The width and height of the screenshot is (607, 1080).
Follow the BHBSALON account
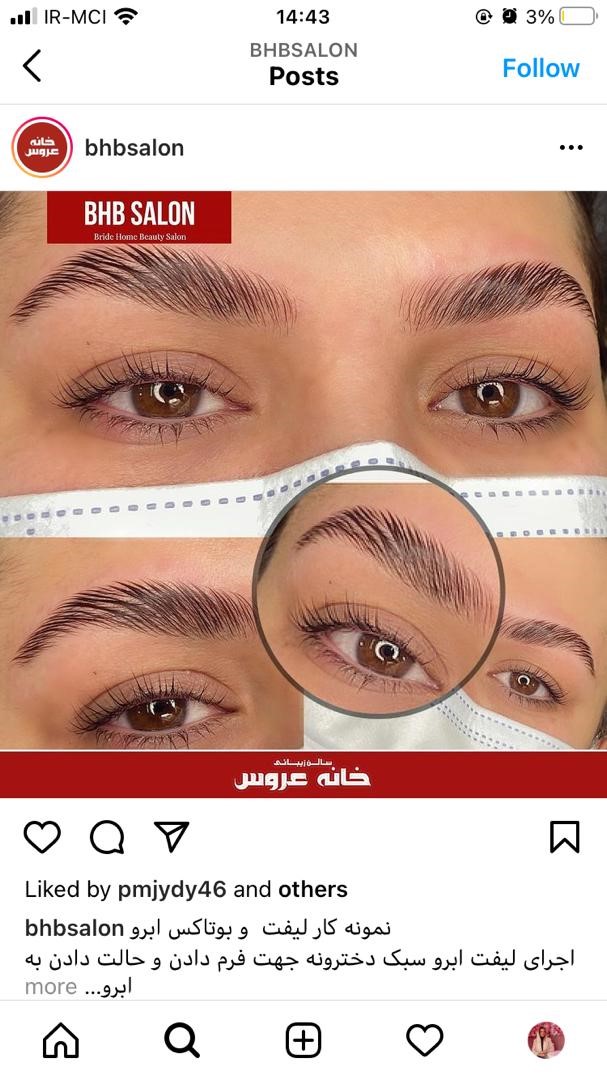point(541,68)
